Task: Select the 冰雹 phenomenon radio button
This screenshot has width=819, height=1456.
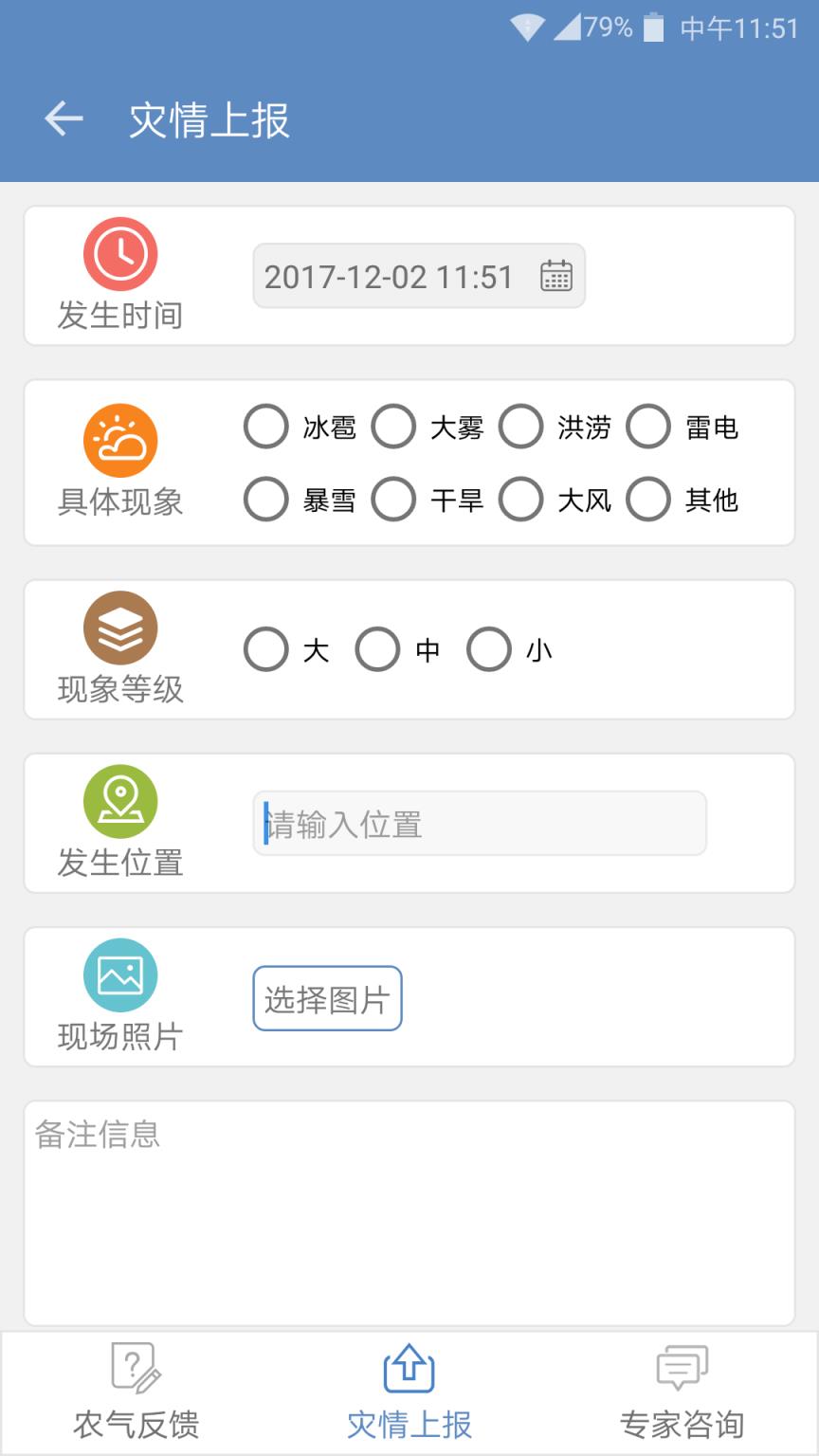Action: click(x=265, y=428)
